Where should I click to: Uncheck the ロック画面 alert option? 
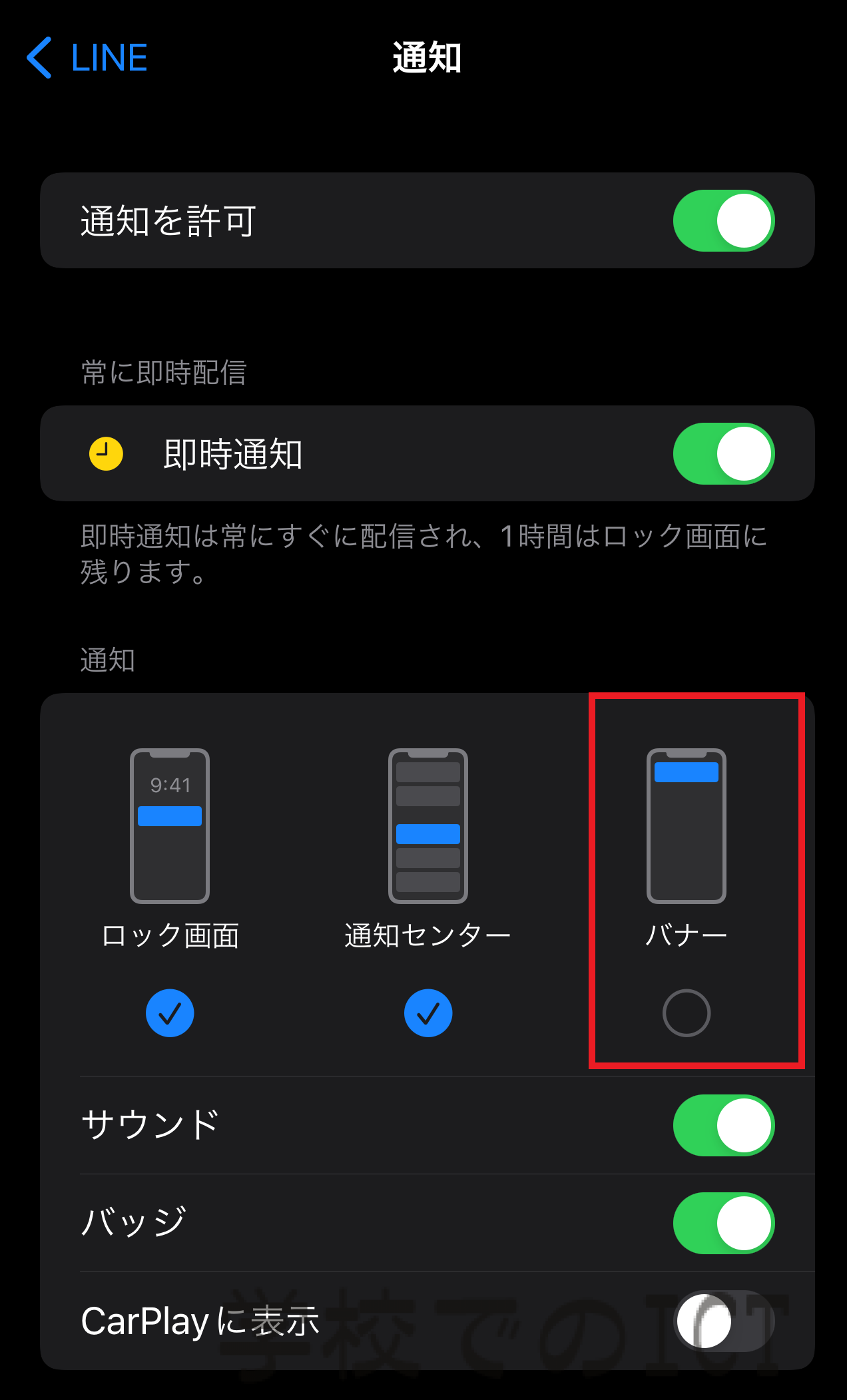coord(170,1013)
